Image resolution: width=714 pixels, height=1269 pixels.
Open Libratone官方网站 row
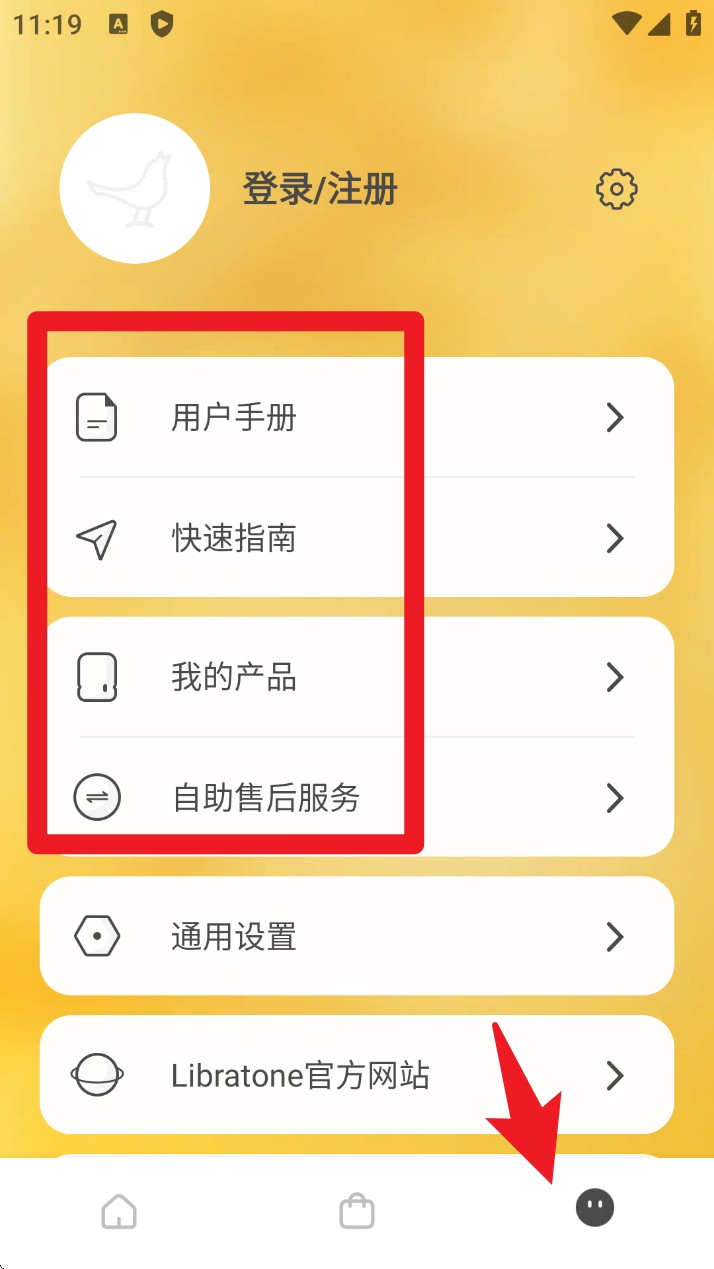357,1075
